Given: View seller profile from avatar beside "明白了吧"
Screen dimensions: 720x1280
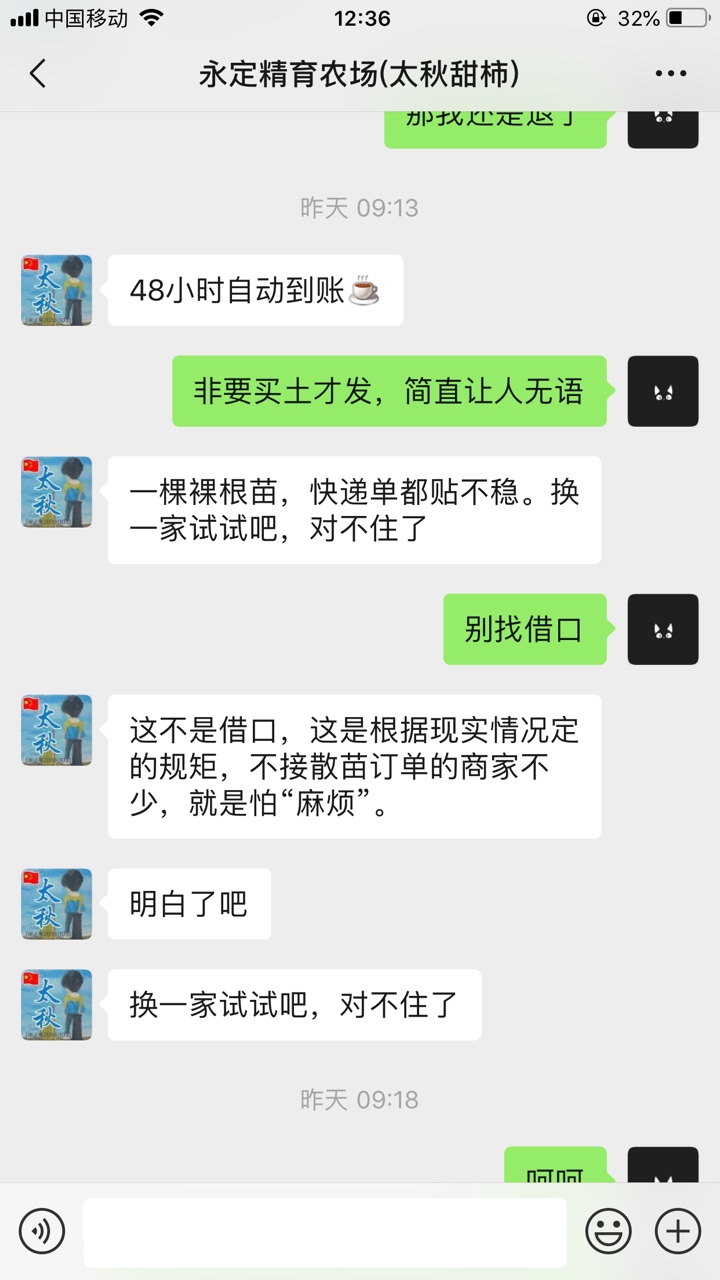Looking at the screenshot, I should click(57, 904).
